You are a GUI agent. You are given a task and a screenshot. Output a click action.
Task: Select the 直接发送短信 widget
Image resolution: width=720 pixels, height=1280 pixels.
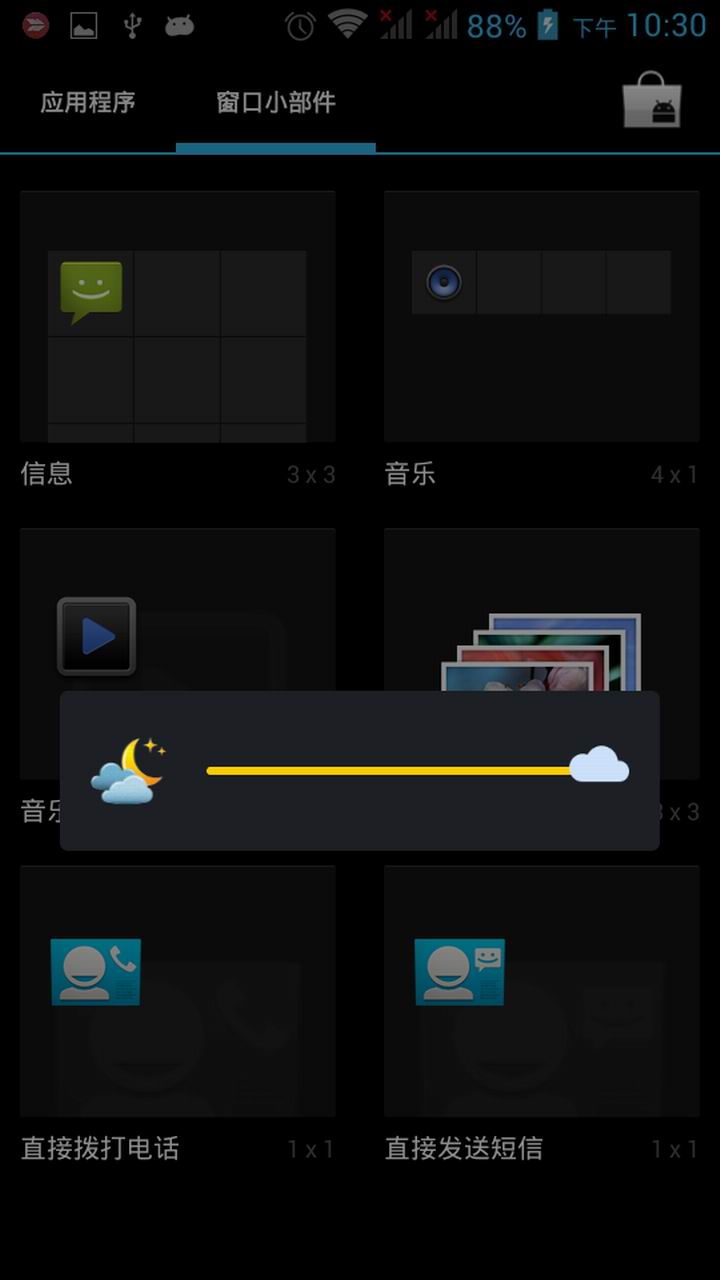(541, 991)
